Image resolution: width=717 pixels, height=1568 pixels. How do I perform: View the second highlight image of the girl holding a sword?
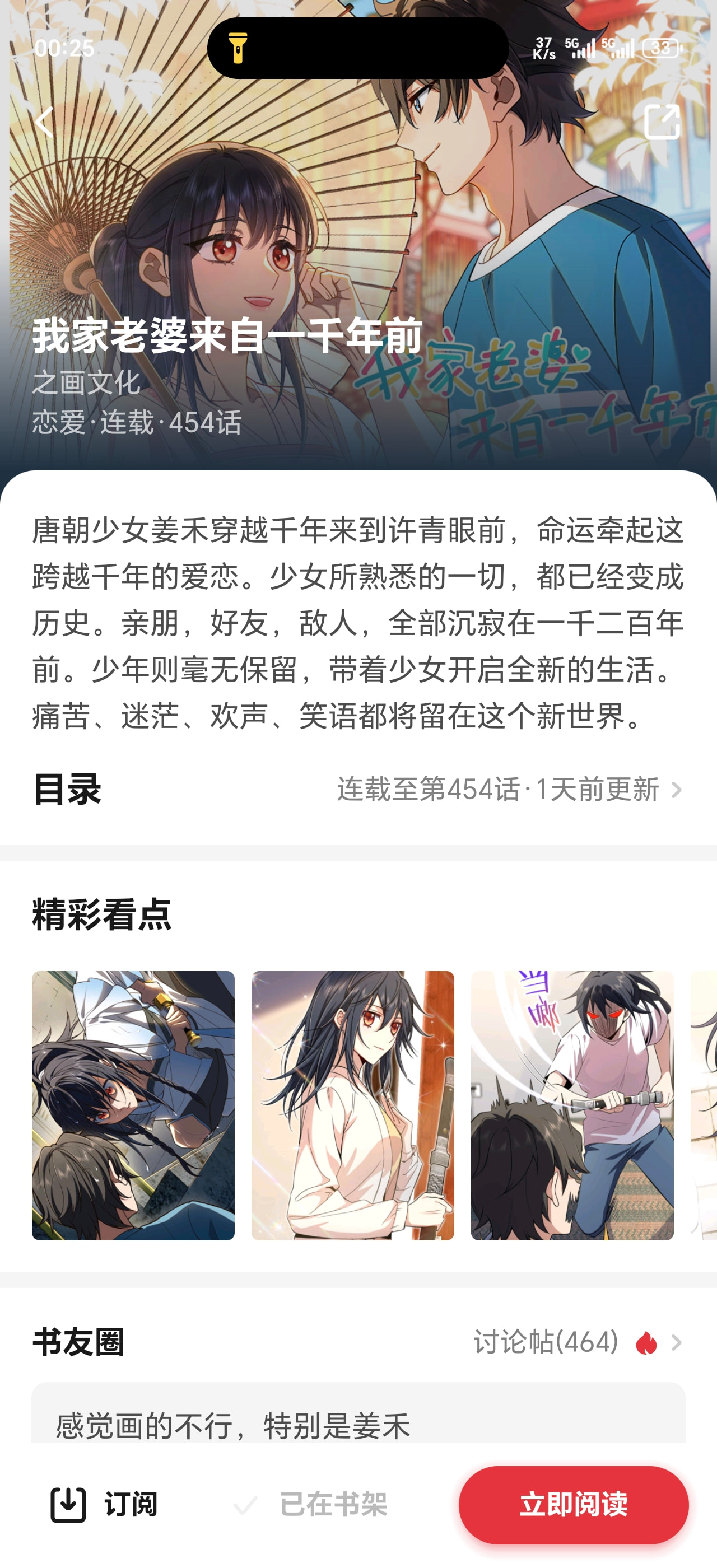click(x=352, y=1105)
